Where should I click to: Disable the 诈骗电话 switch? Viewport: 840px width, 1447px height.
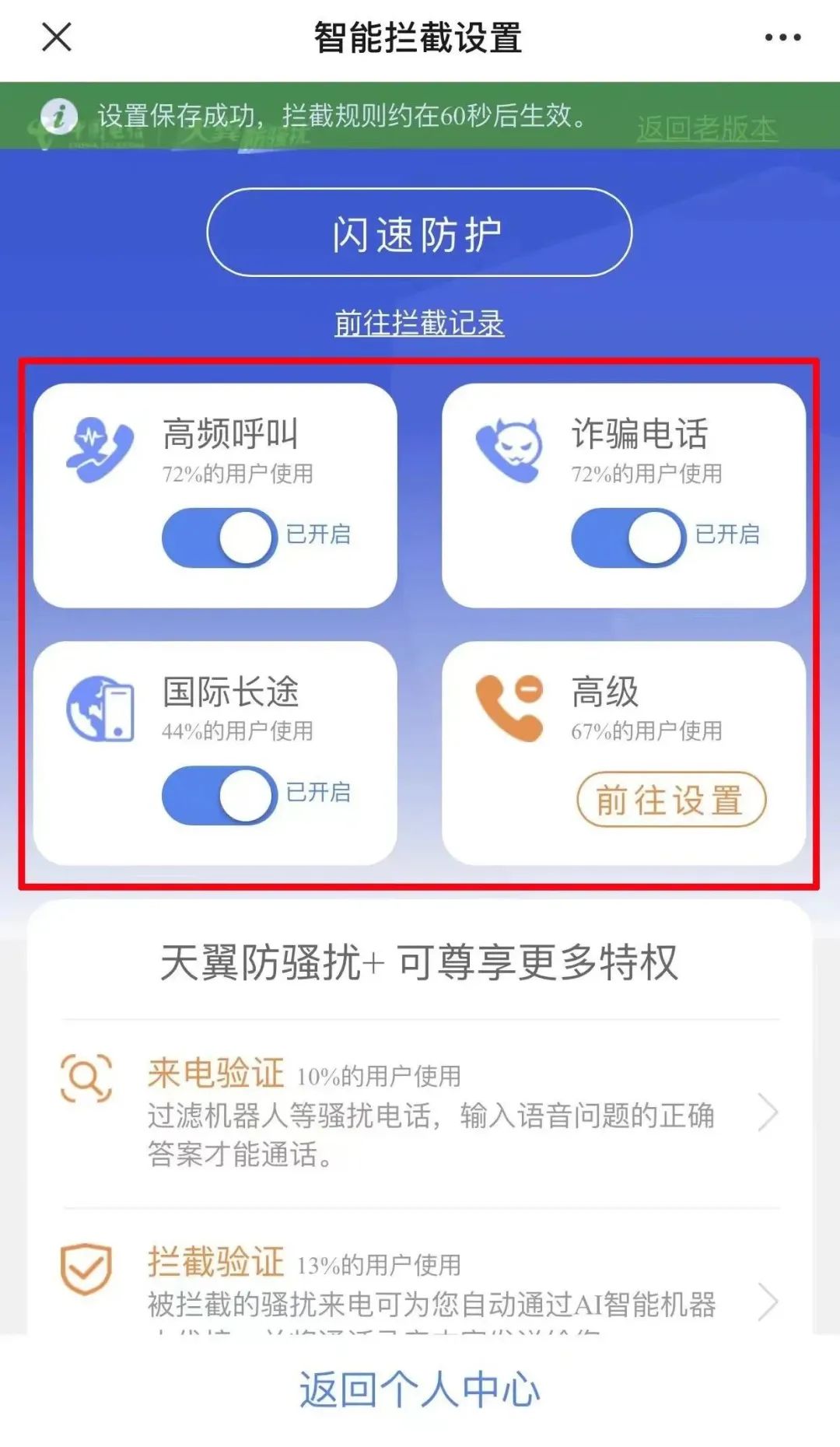point(628,537)
